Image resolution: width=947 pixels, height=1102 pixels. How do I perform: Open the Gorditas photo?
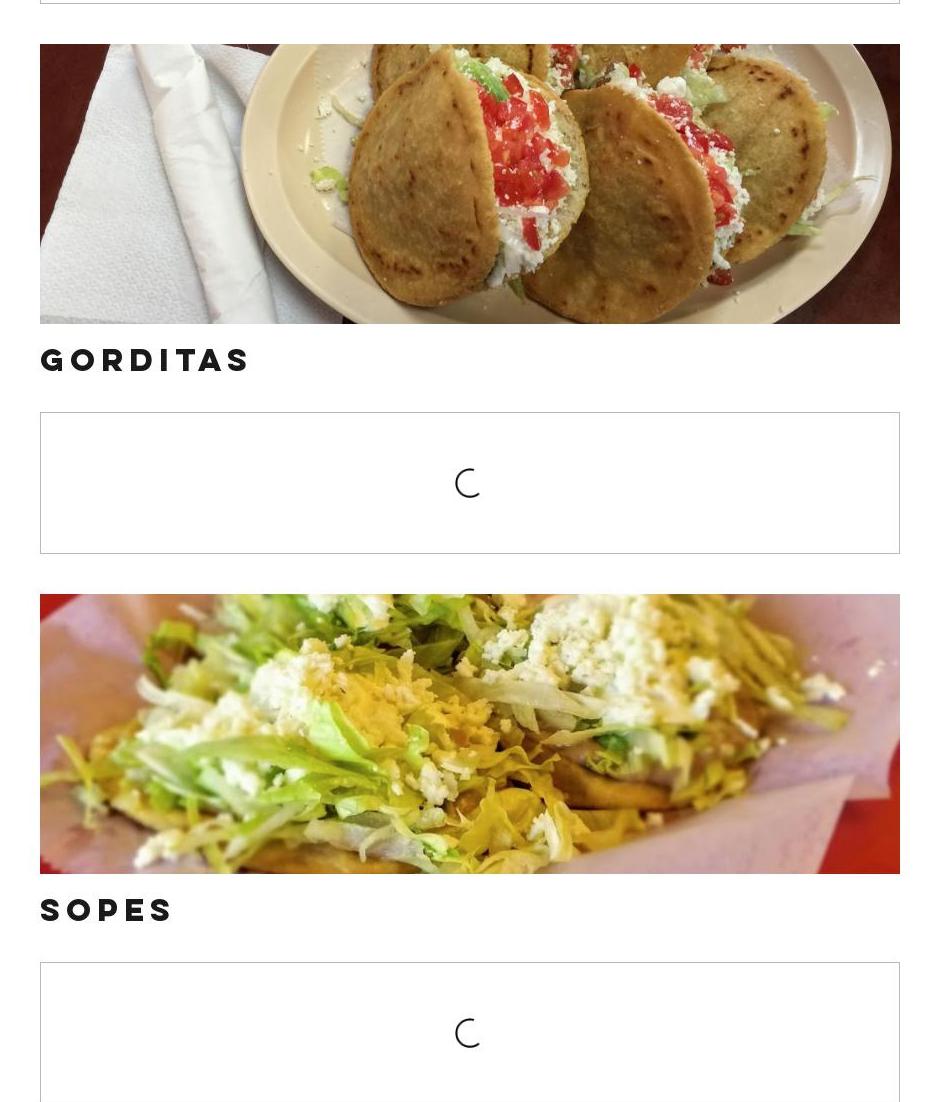tap(470, 184)
